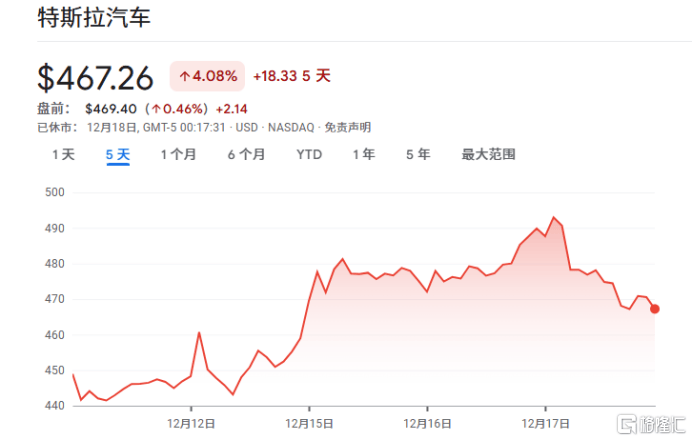Switch chart to 6个月
Screen dimensions: 692x441
point(246,155)
